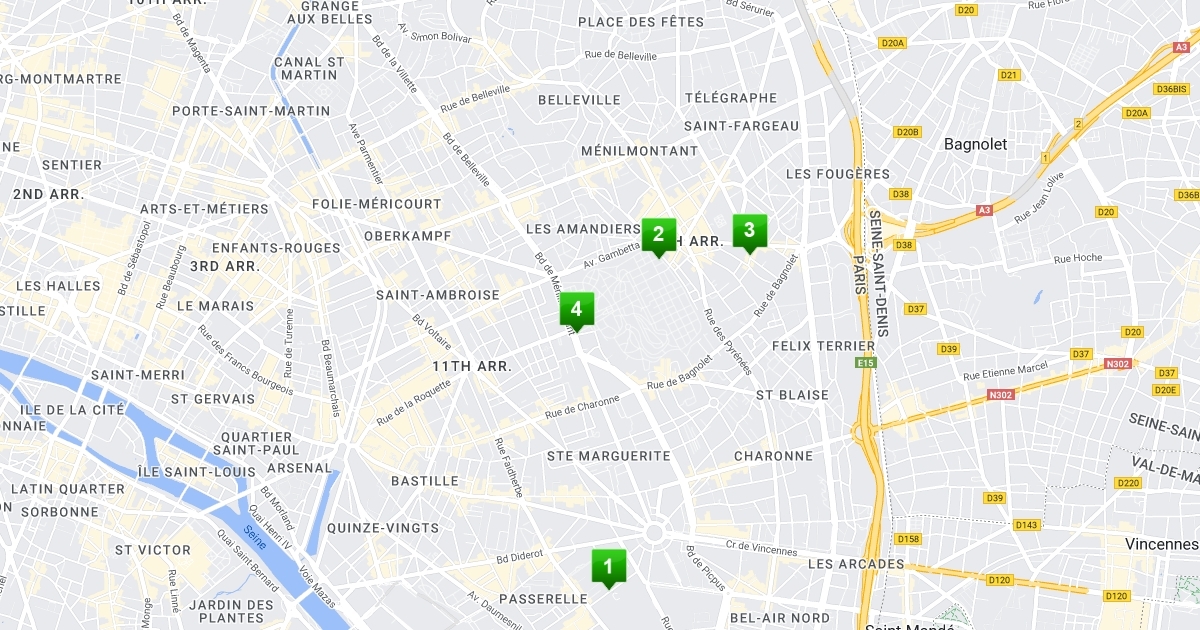Screen dimensions: 1200x630
Task: Open the green map marker numbered 3
Action: [749, 231]
